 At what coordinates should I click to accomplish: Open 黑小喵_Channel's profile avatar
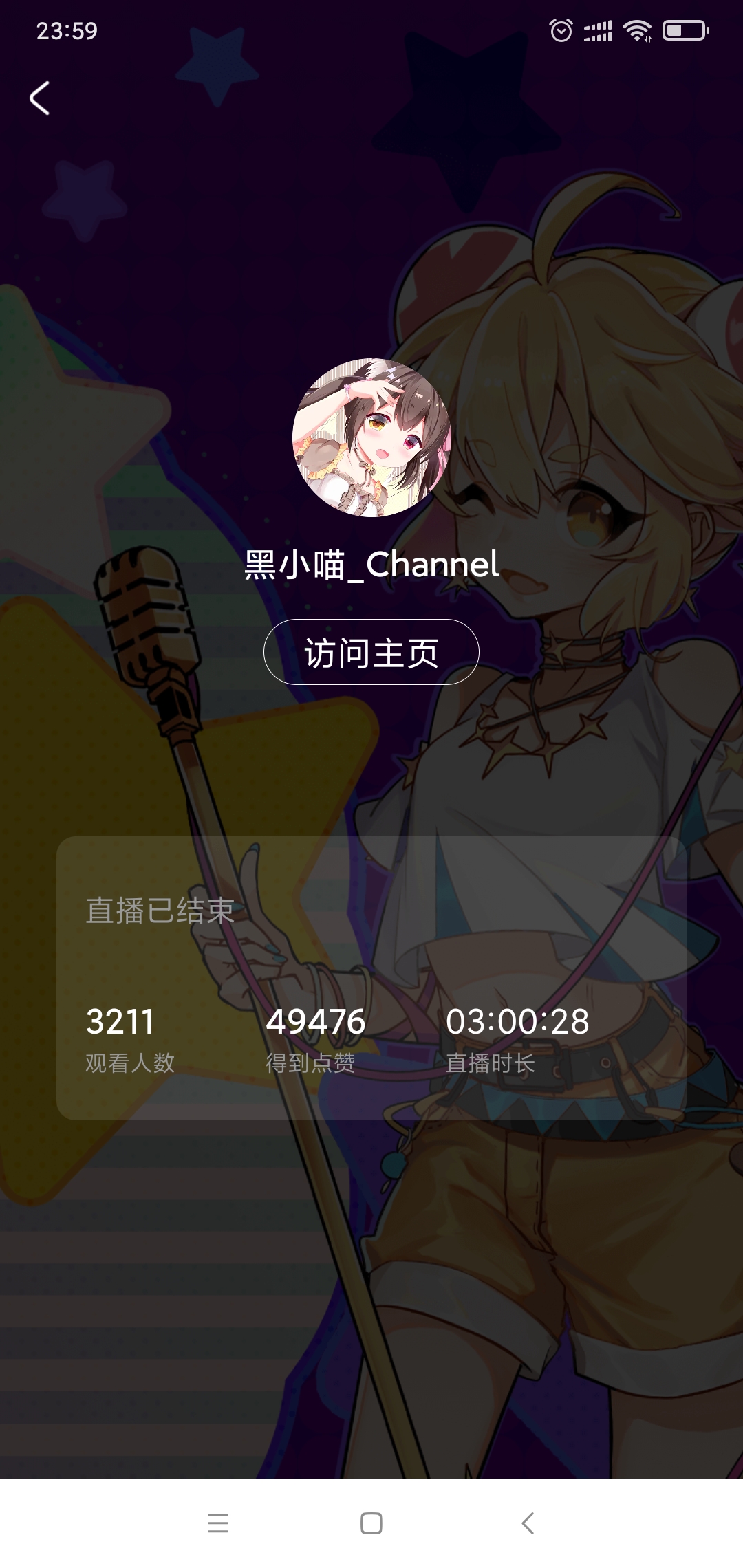[371, 437]
